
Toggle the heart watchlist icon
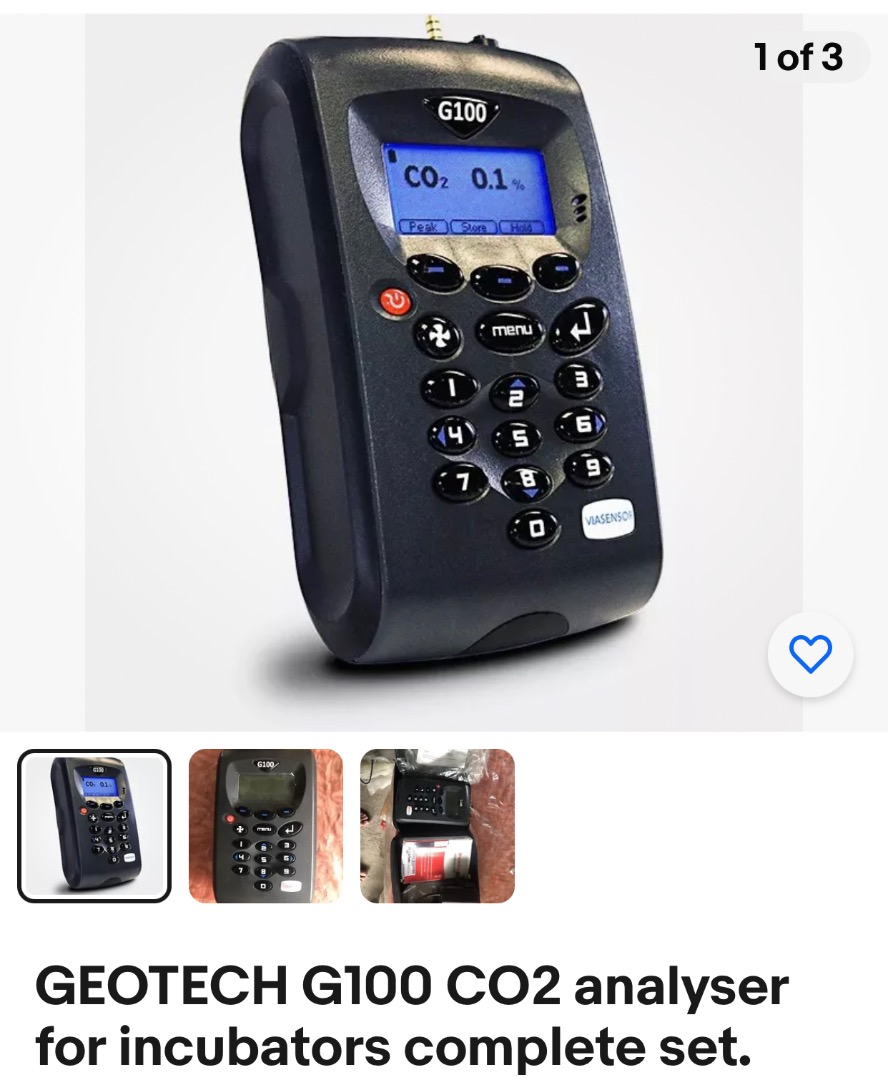click(811, 653)
